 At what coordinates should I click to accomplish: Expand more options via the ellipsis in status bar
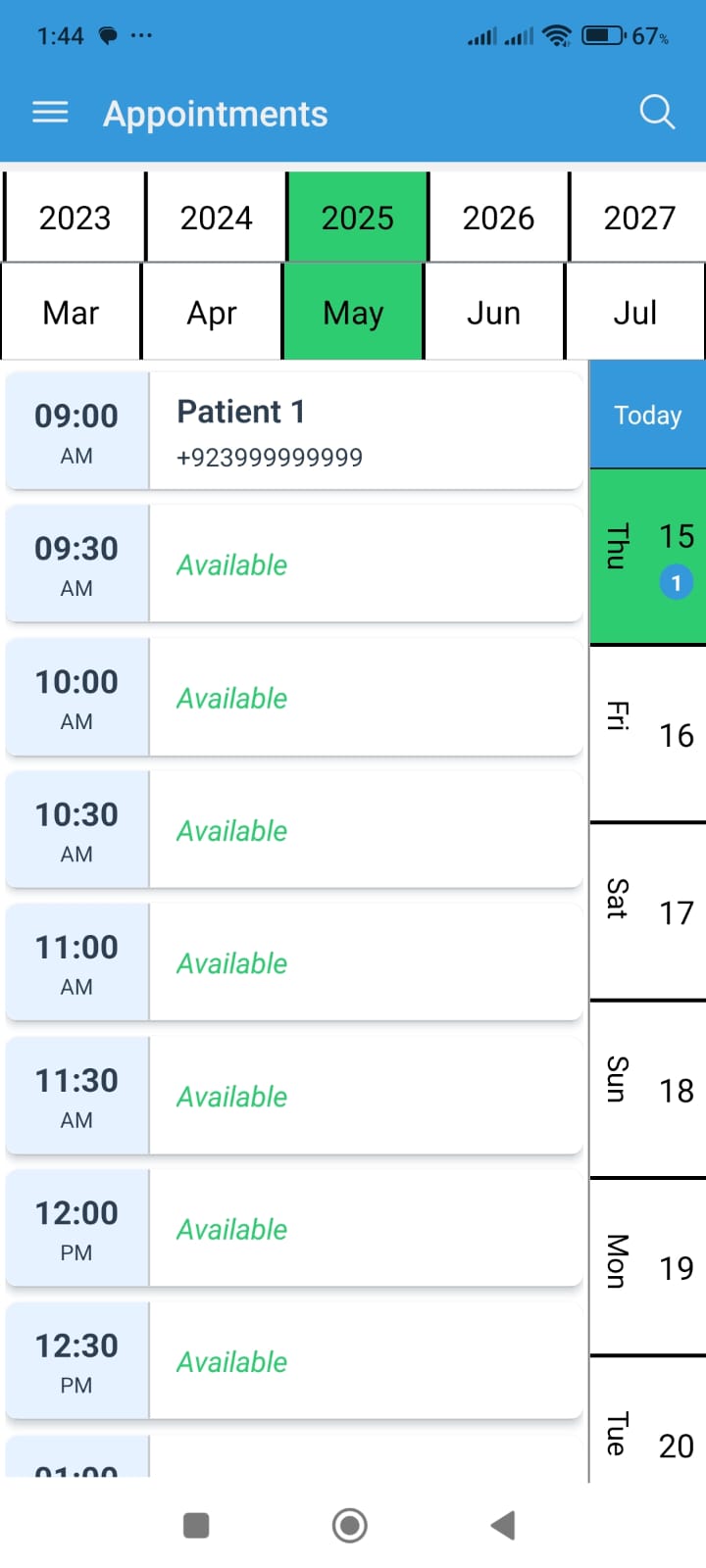tap(143, 35)
